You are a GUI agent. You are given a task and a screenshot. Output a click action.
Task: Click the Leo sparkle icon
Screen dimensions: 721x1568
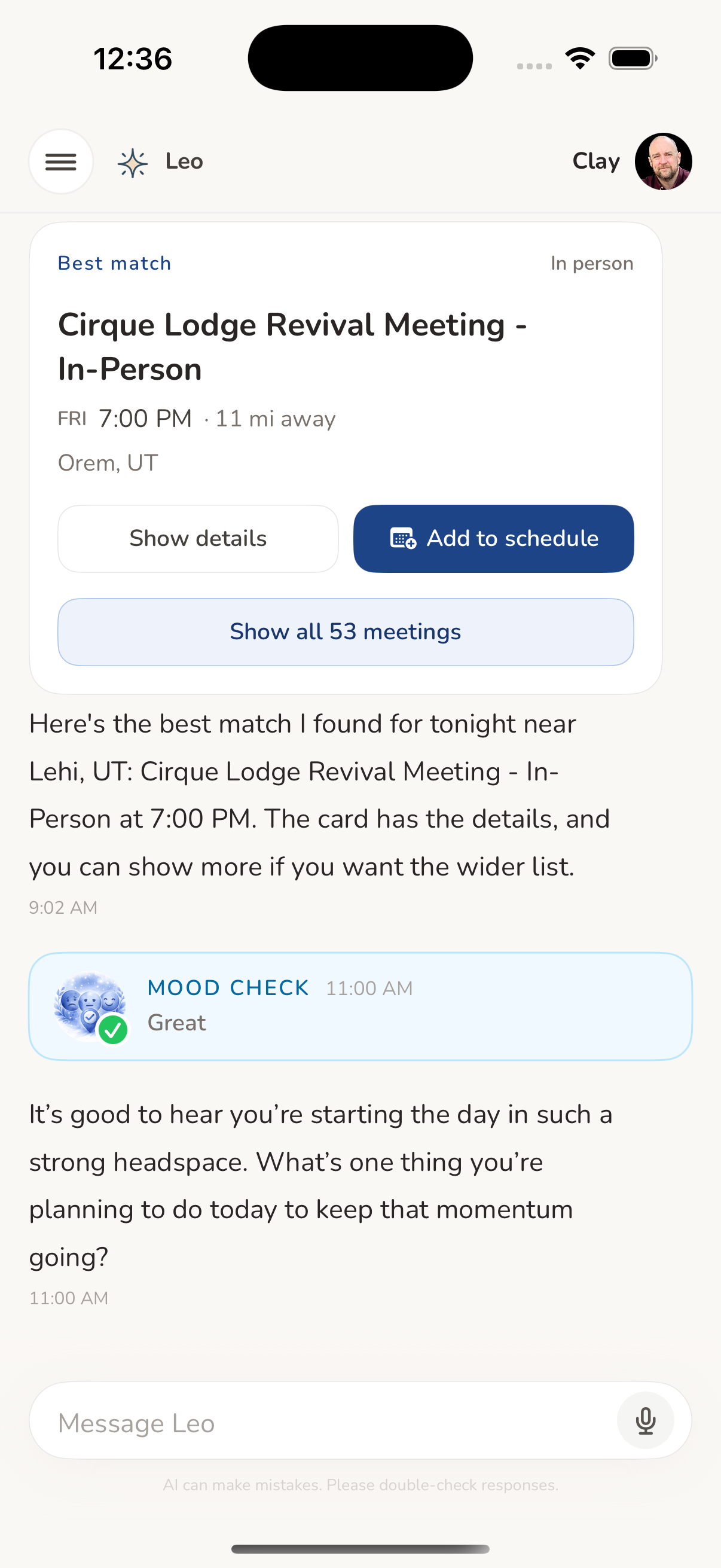(132, 161)
